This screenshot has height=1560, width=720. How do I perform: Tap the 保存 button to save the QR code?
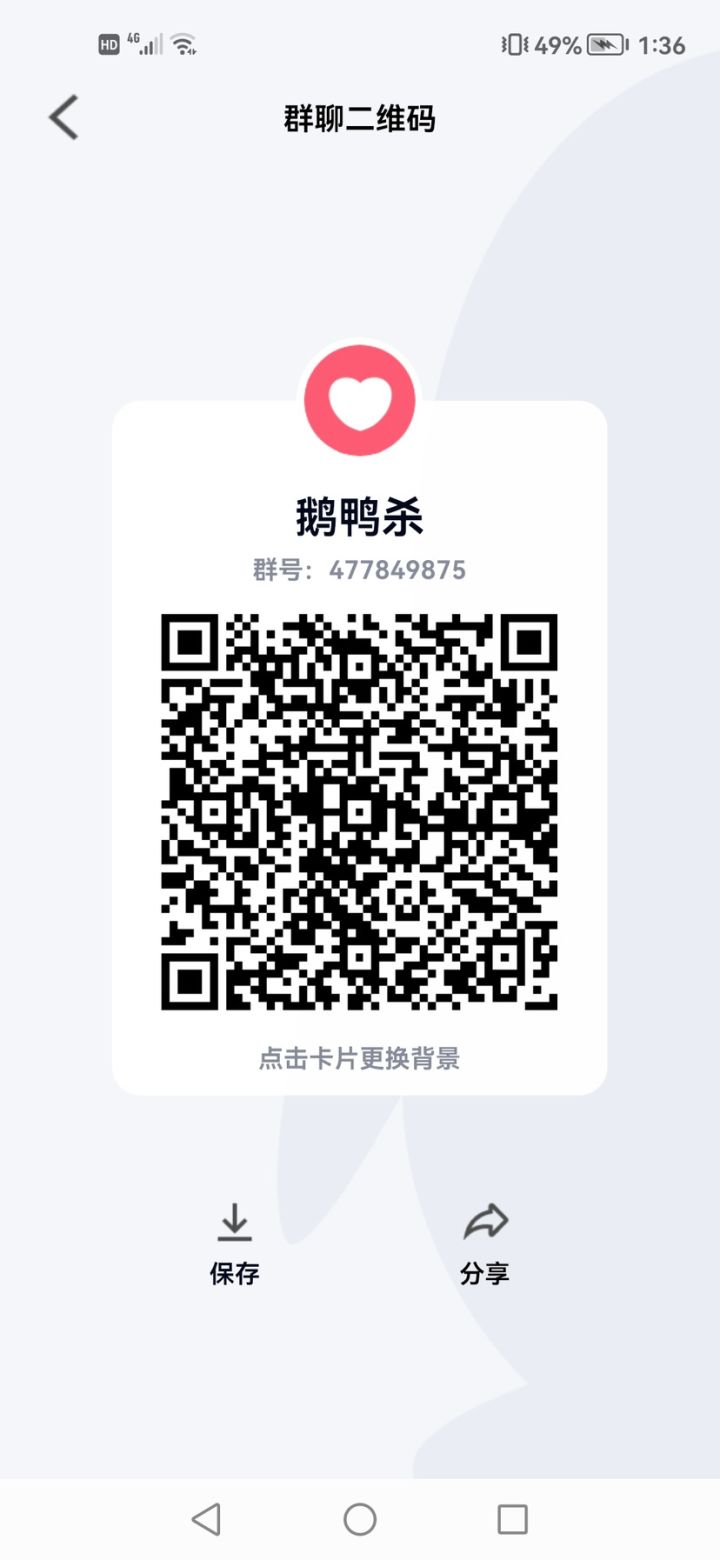pos(234,1273)
